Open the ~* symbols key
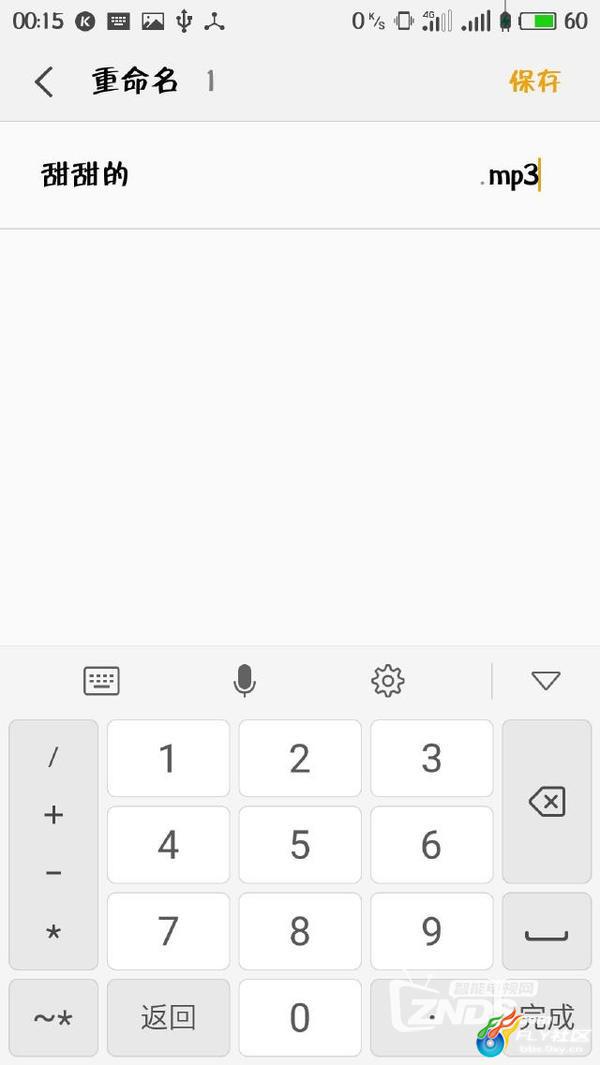The width and height of the screenshot is (600, 1065). point(53,1017)
